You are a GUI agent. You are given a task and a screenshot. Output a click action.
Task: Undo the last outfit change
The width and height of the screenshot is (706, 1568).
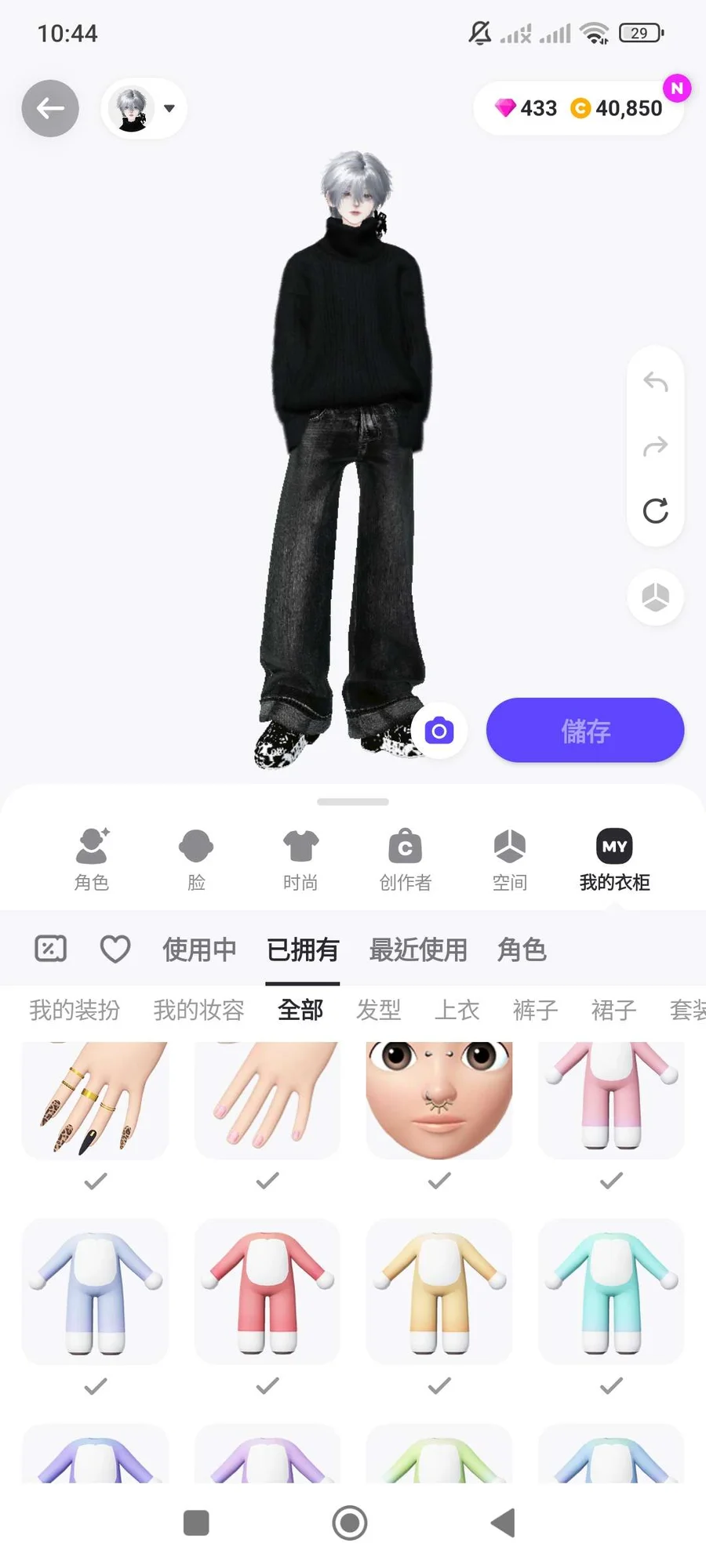(x=655, y=383)
